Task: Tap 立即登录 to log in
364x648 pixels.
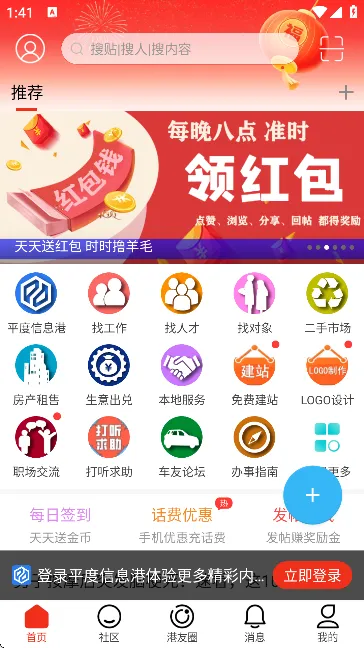Action: [312, 575]
